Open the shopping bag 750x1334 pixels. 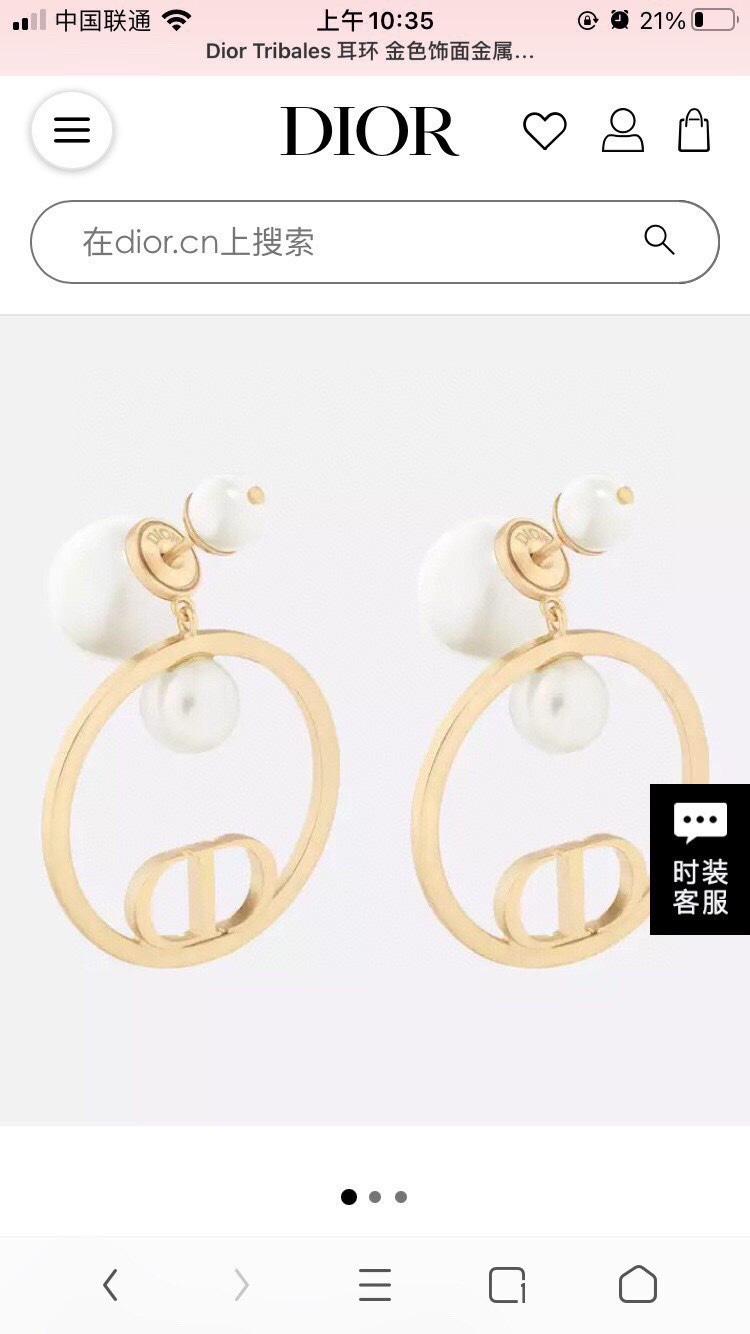(x=694, y=131)
